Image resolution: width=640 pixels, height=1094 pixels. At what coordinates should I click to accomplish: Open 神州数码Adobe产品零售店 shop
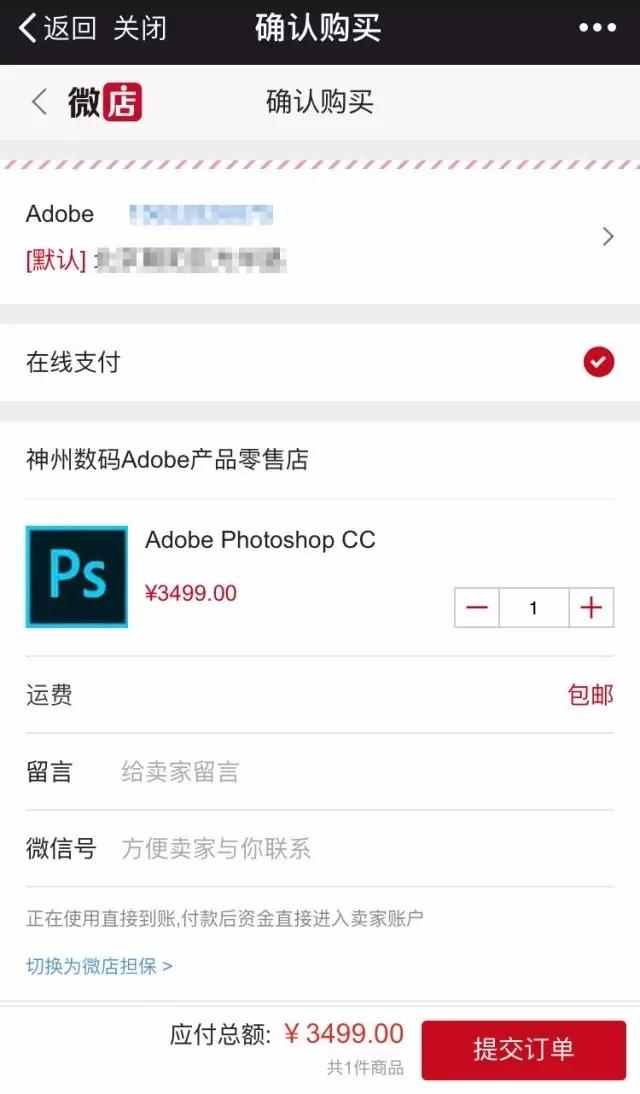[x=167, y=460]
